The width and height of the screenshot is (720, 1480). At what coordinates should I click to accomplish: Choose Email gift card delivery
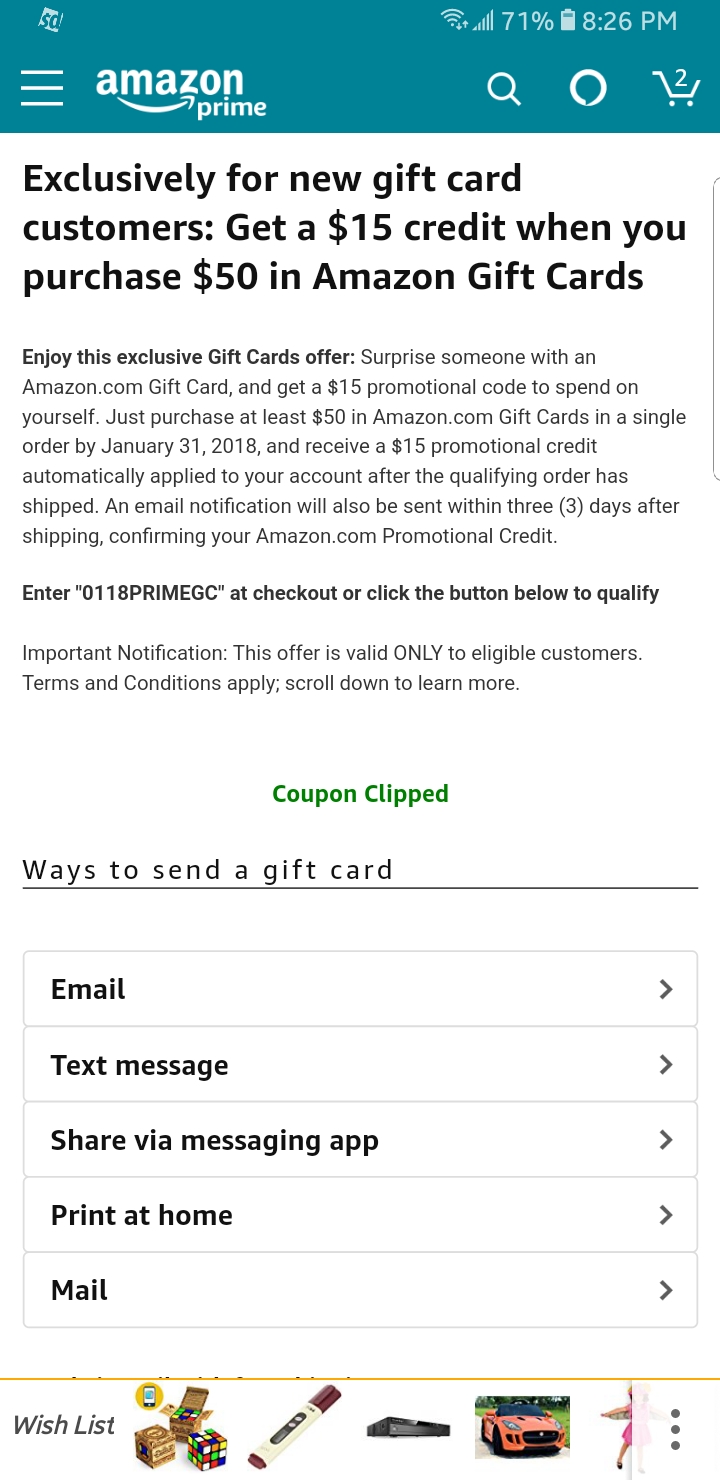pyautogui.click(x=360, y=989)
